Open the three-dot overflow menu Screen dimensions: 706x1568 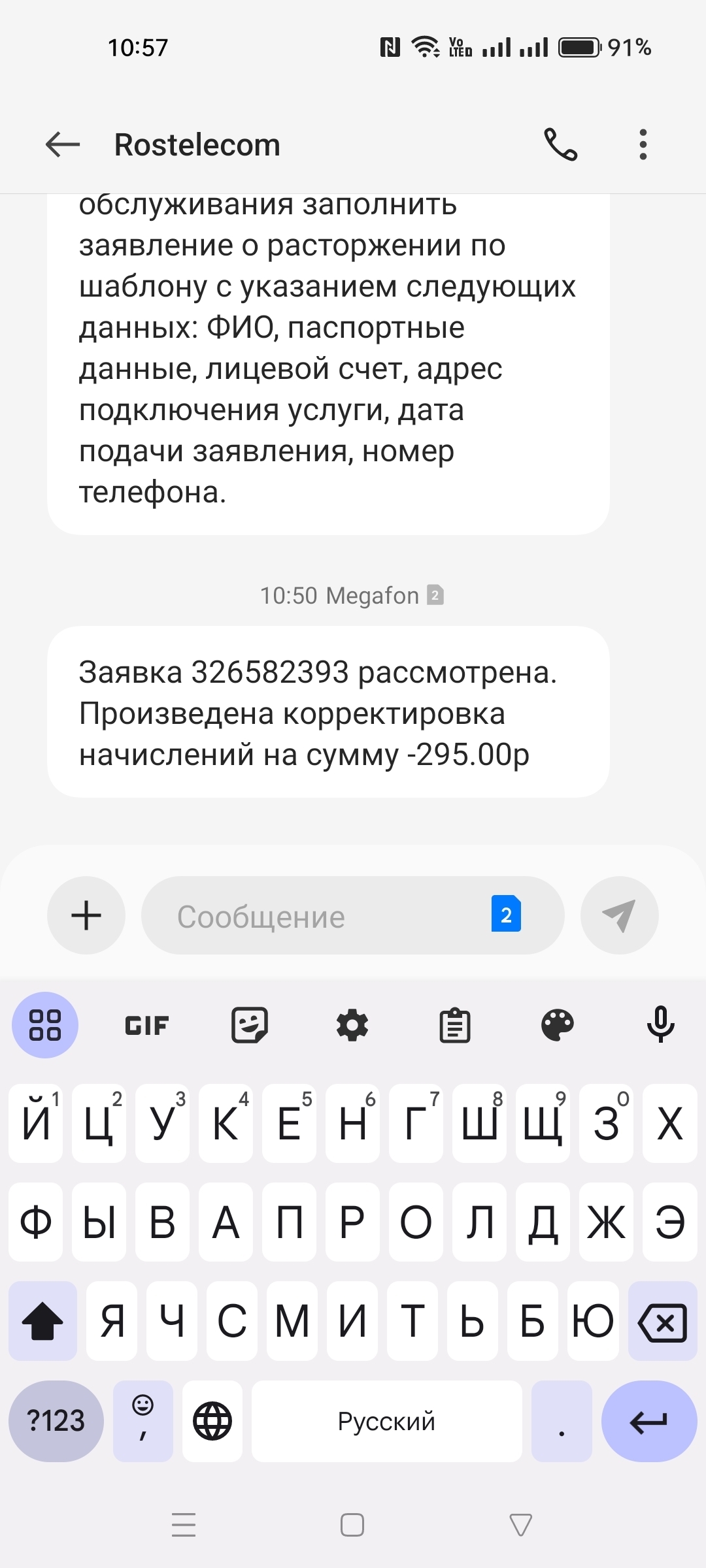tap(643, 144)
